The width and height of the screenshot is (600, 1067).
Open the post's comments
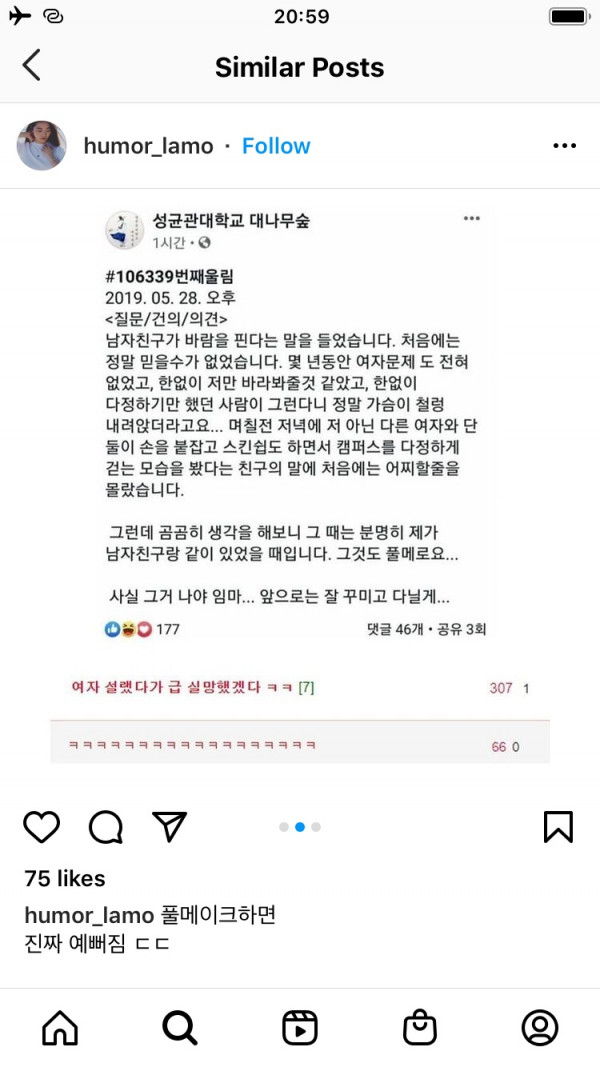(105, 826)
